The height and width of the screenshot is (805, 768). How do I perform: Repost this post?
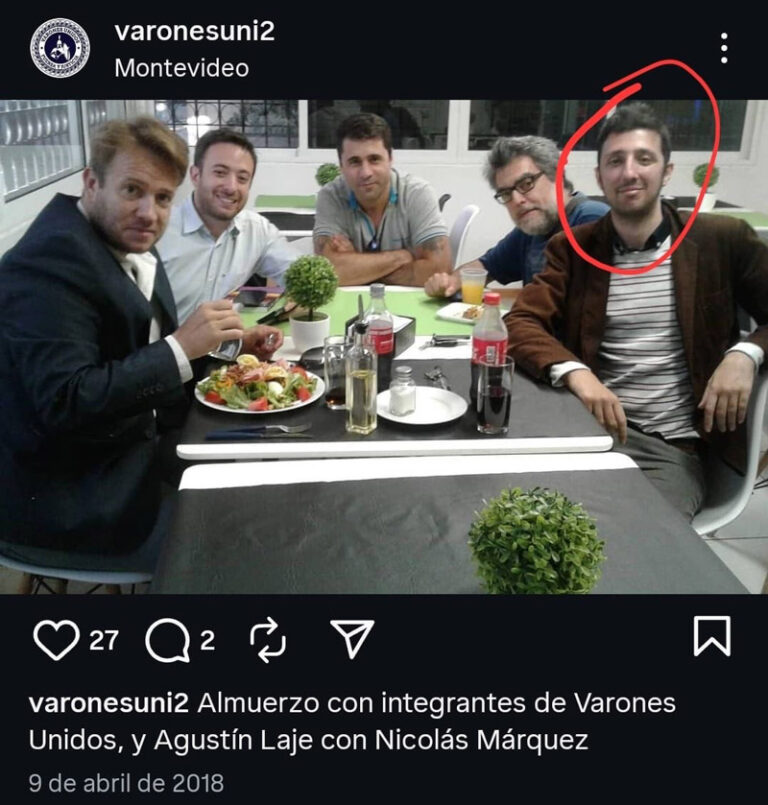[268, 640]
